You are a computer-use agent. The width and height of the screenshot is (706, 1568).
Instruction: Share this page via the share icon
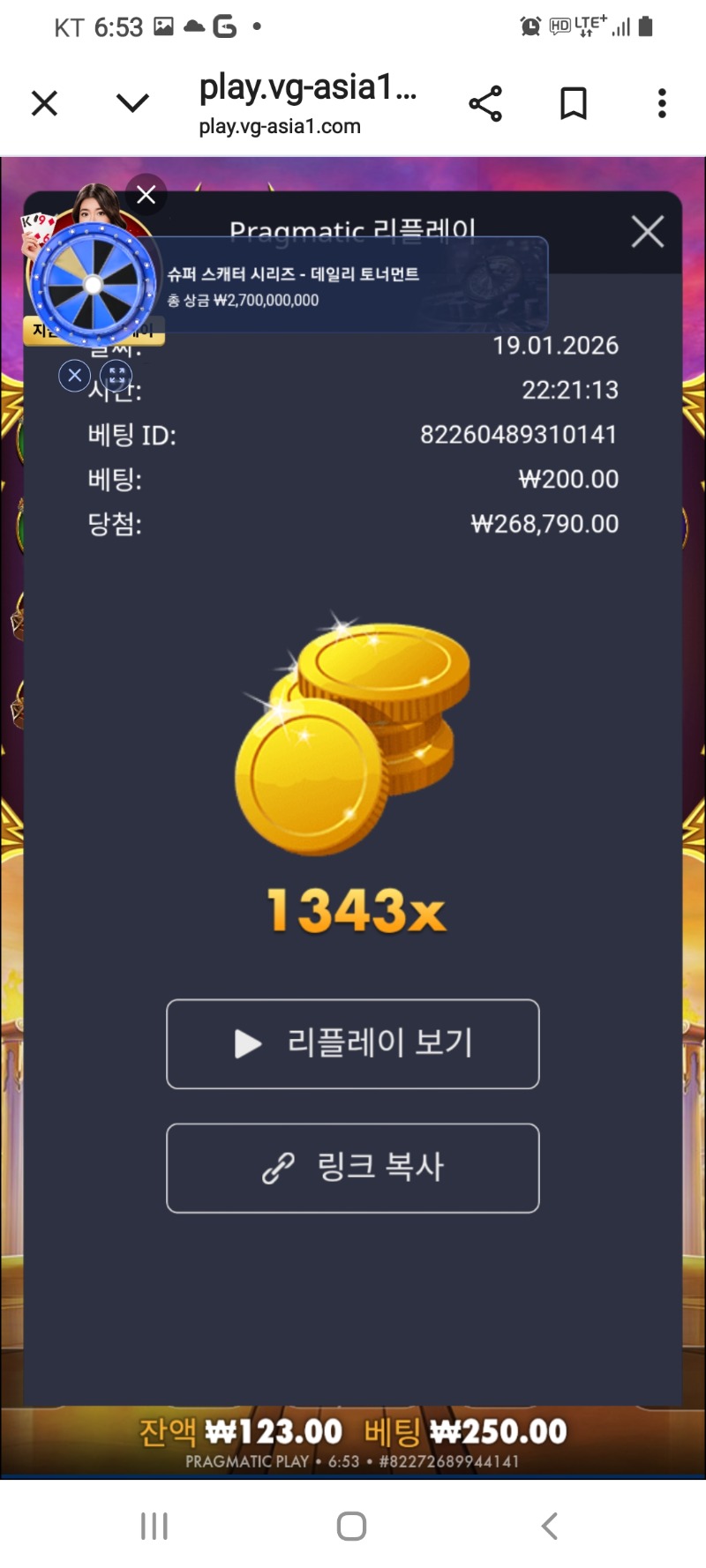coord(485,103)
